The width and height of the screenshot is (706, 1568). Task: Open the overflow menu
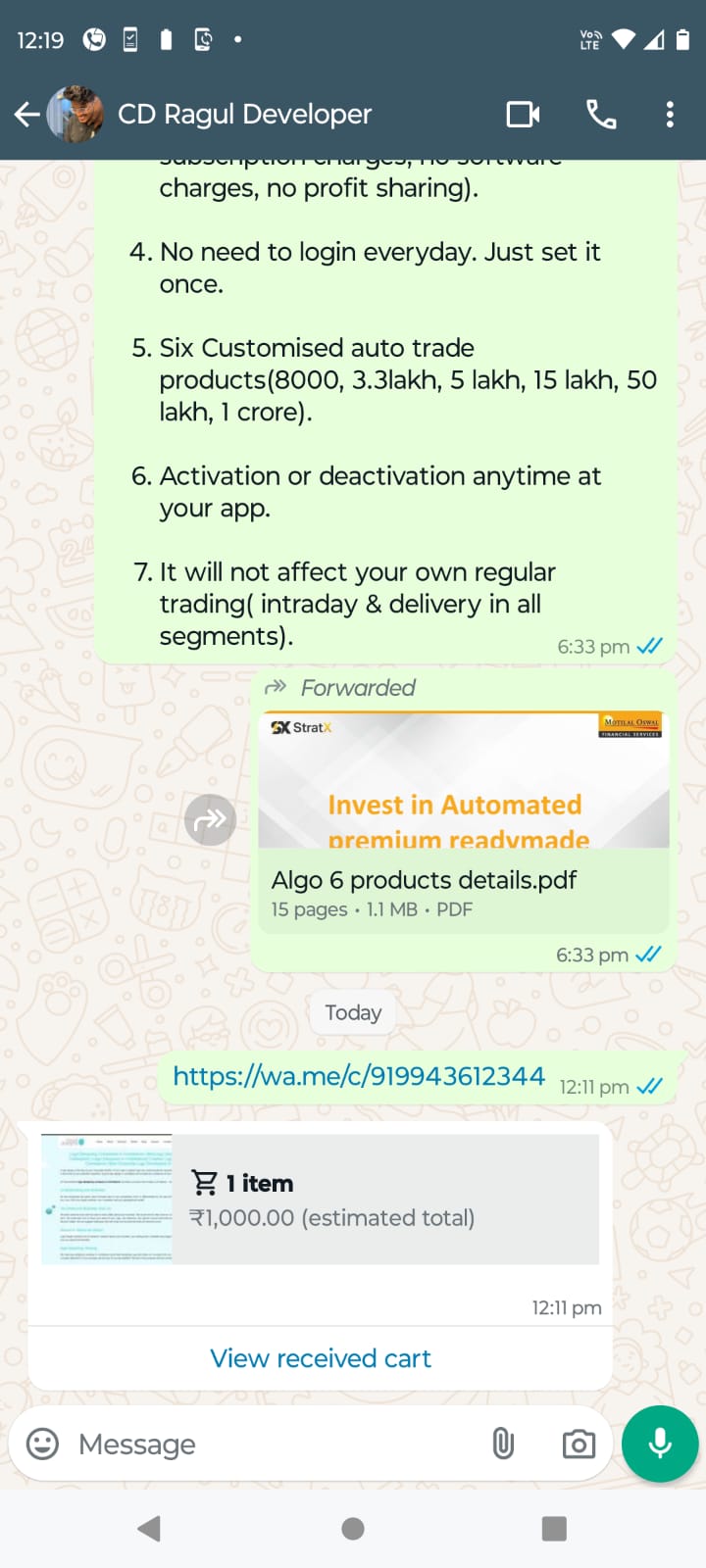pos(670,115)
